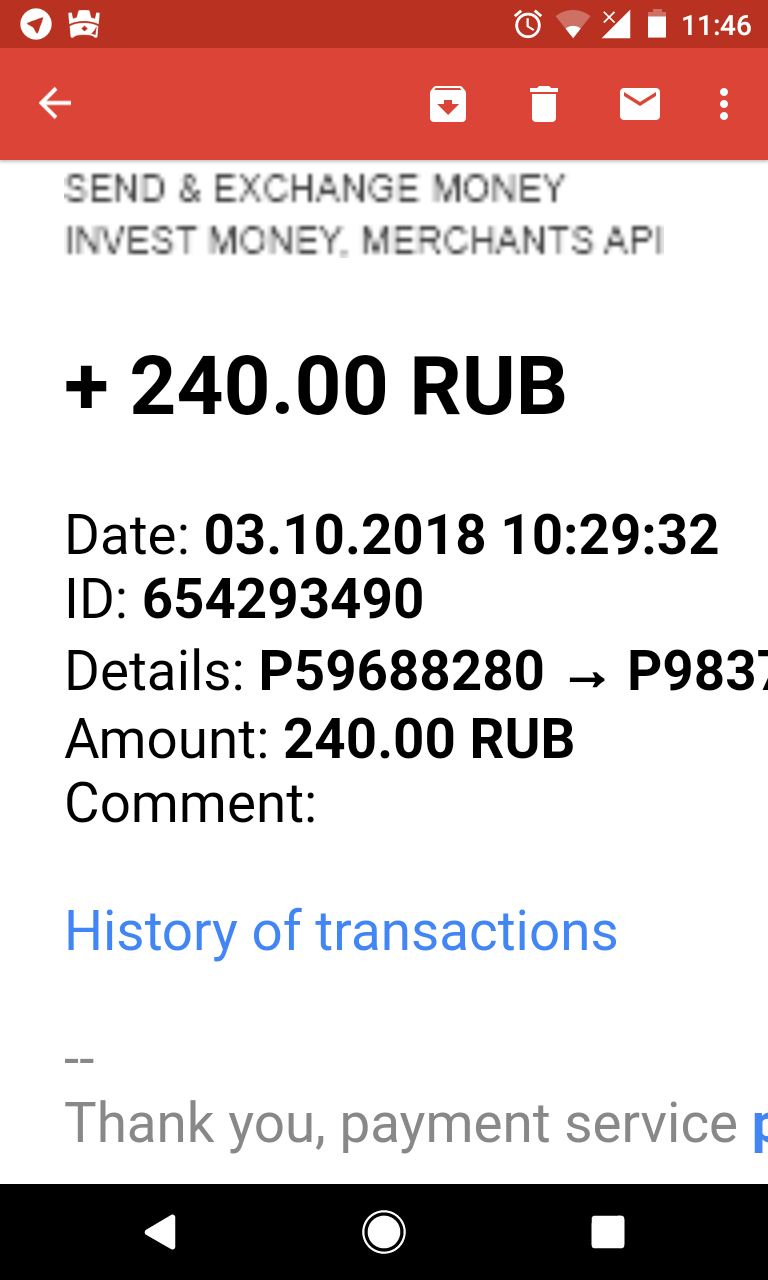Delete this email with the trash icon

coord(544,104)
